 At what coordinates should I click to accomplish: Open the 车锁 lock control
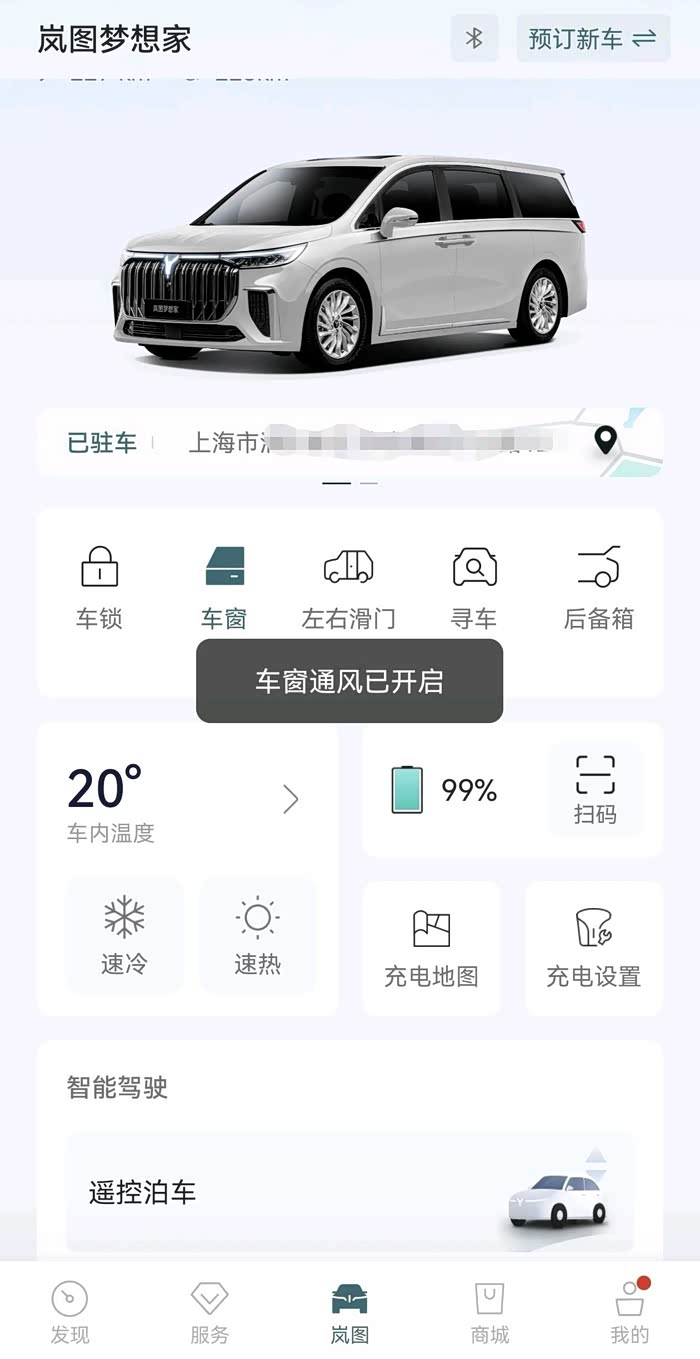(x=99, y=588)
